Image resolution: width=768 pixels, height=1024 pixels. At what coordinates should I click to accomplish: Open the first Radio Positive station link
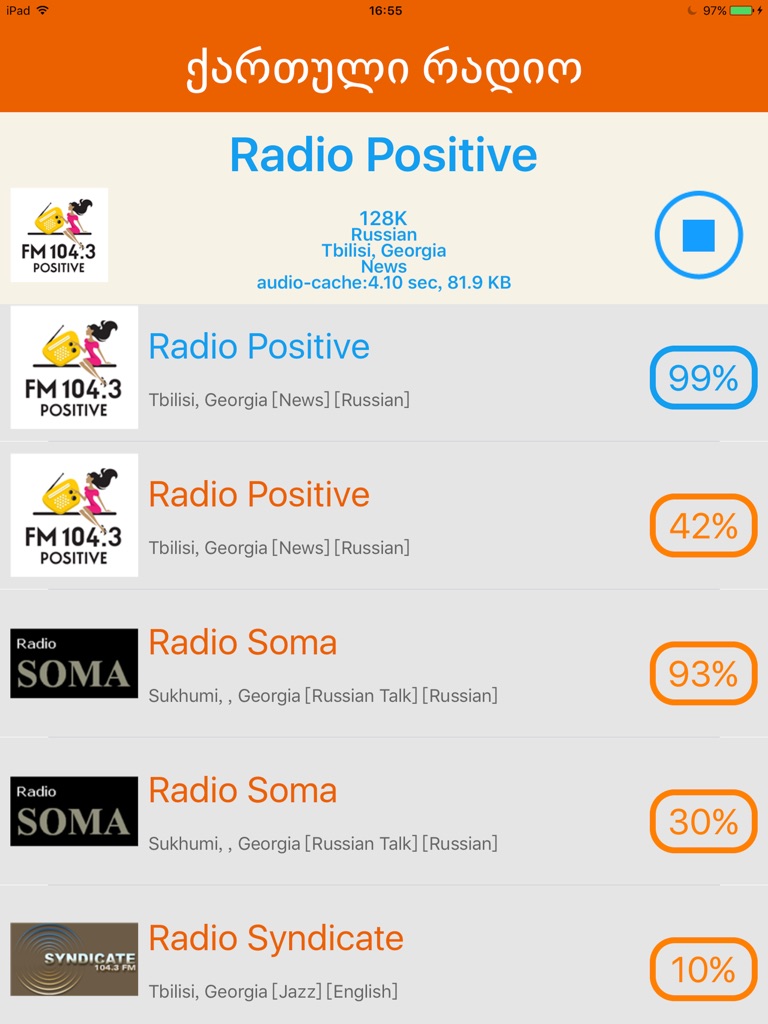pos(260,347)
